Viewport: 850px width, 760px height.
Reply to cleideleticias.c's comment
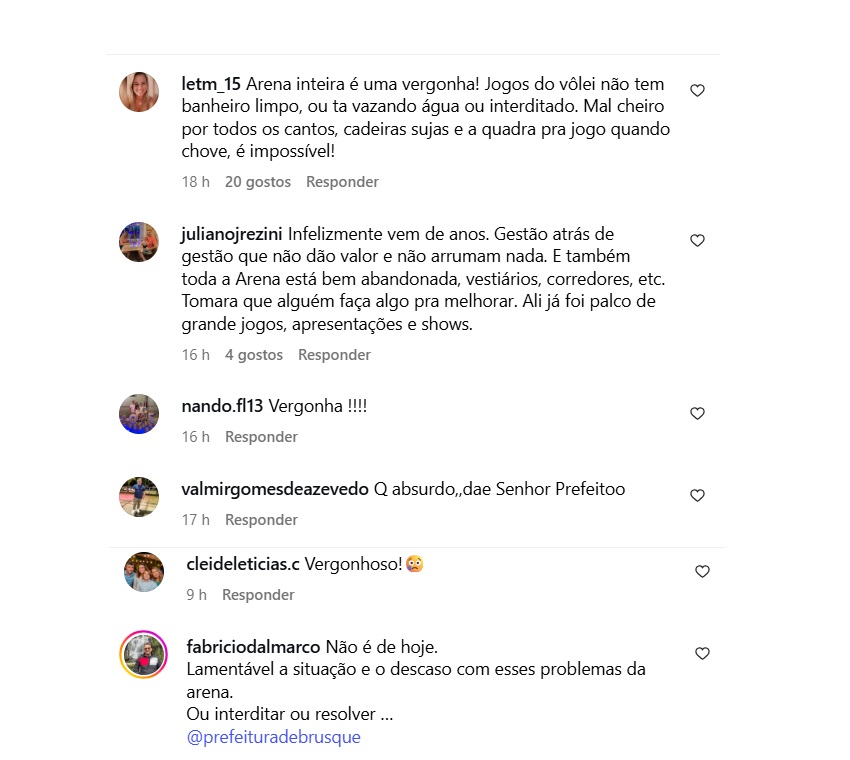coord(258,595)
